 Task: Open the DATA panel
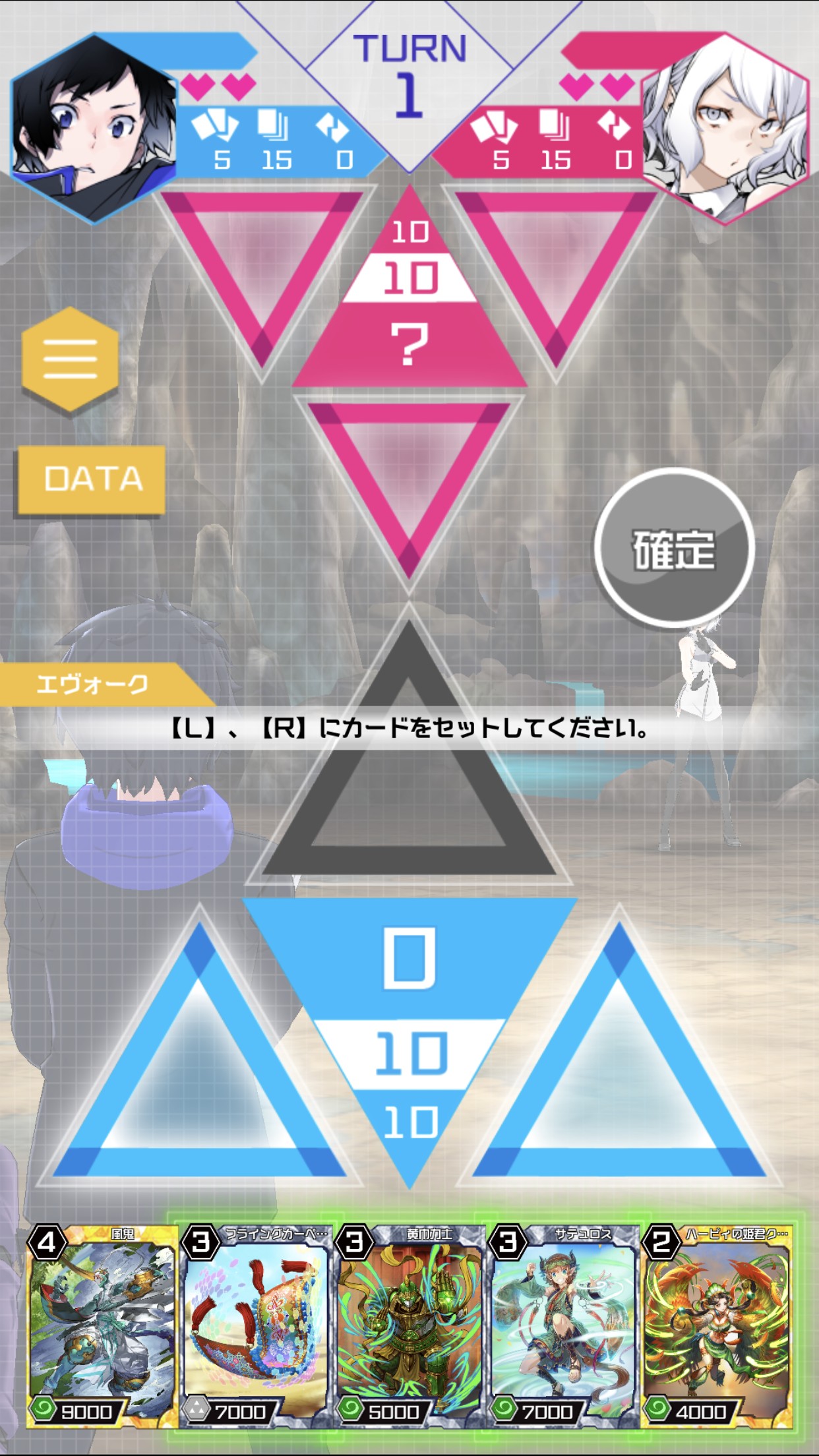92,479
